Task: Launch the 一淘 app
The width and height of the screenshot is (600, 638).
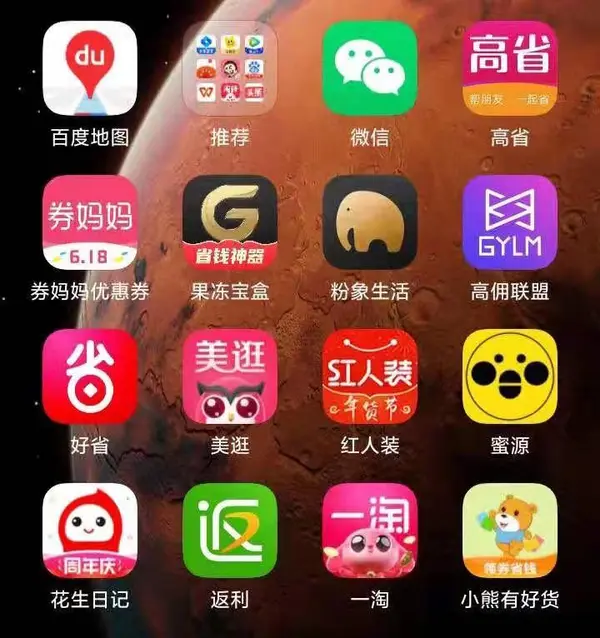Action: coord(369,530)
